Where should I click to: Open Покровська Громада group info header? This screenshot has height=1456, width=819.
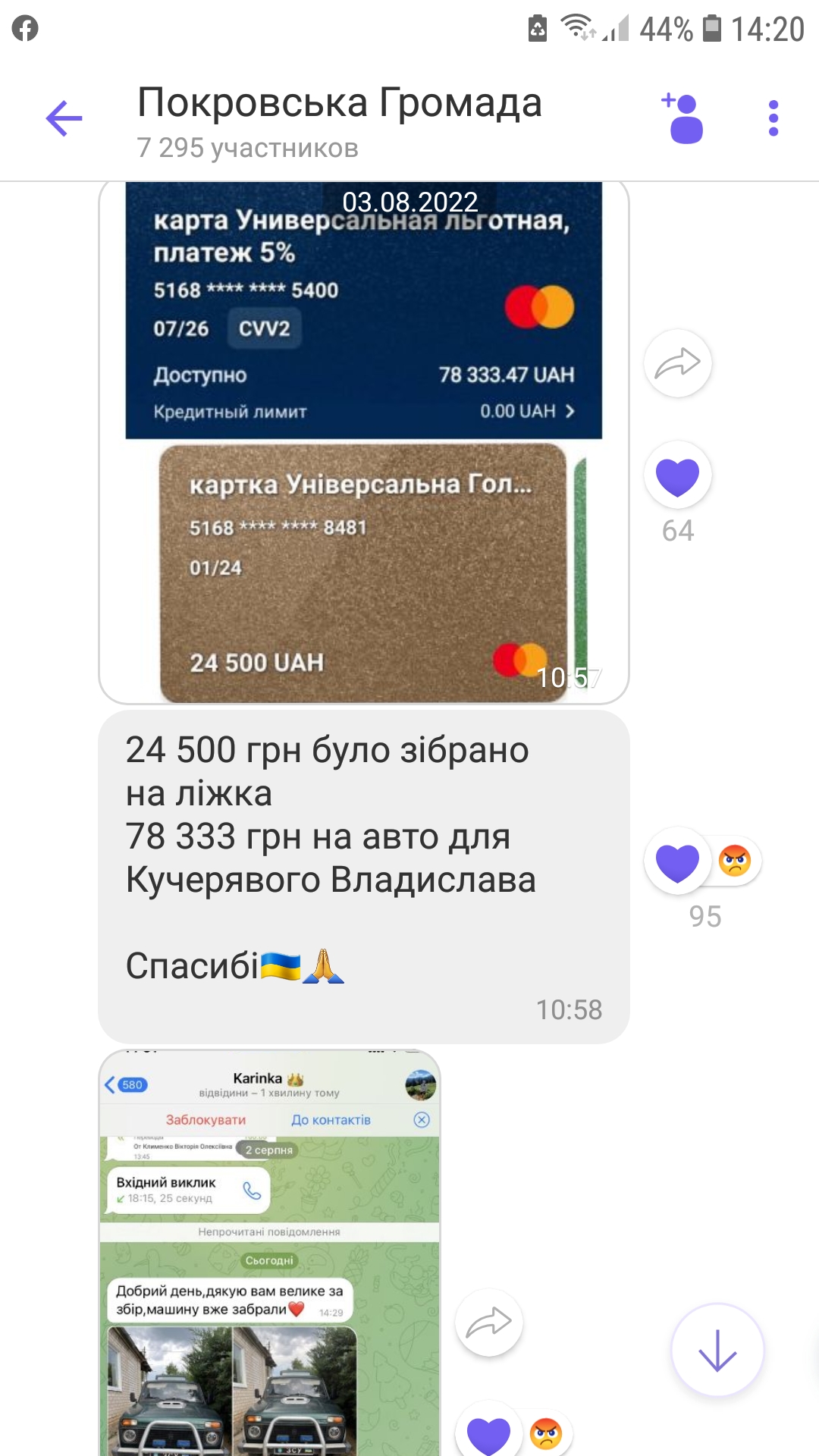pos(339,121)
